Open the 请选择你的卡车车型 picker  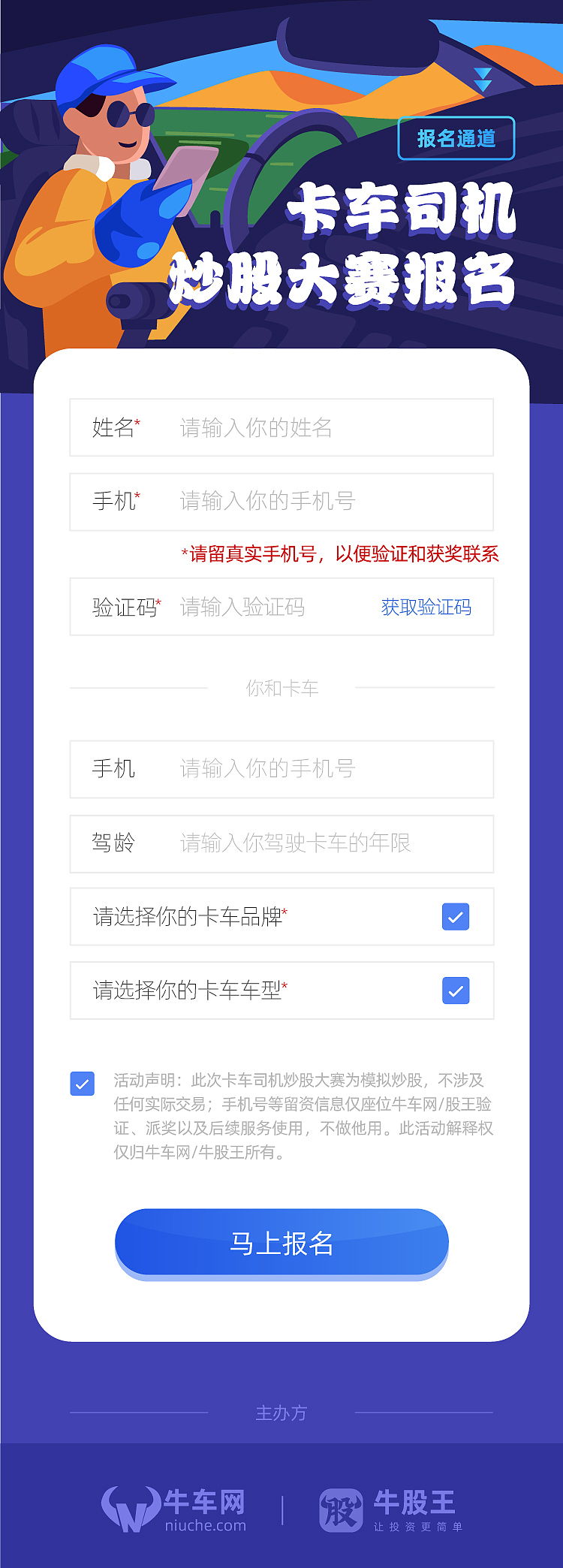tap(281, 991)
